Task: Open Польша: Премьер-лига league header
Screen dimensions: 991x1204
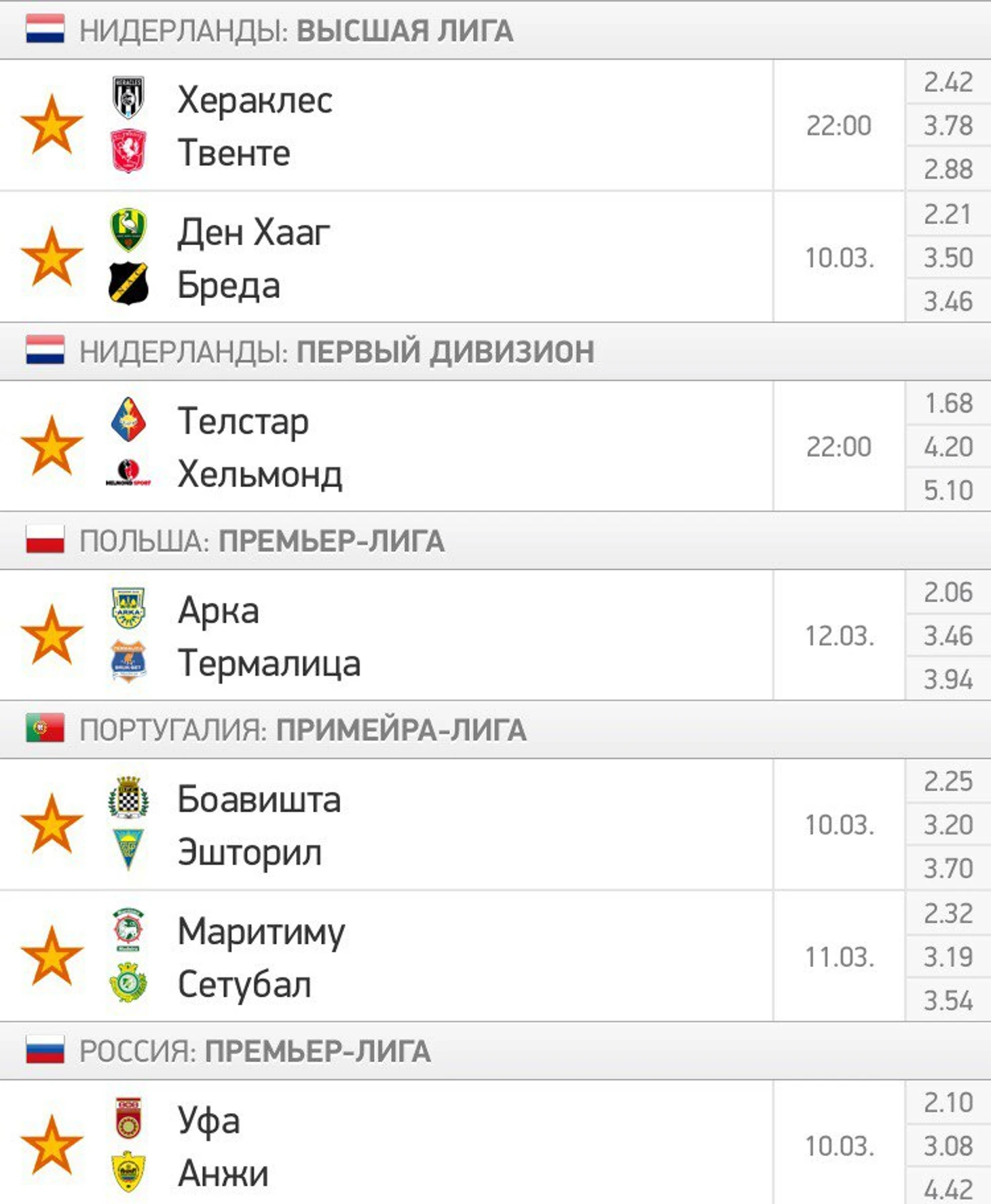Action: click(x=262, y=542)
